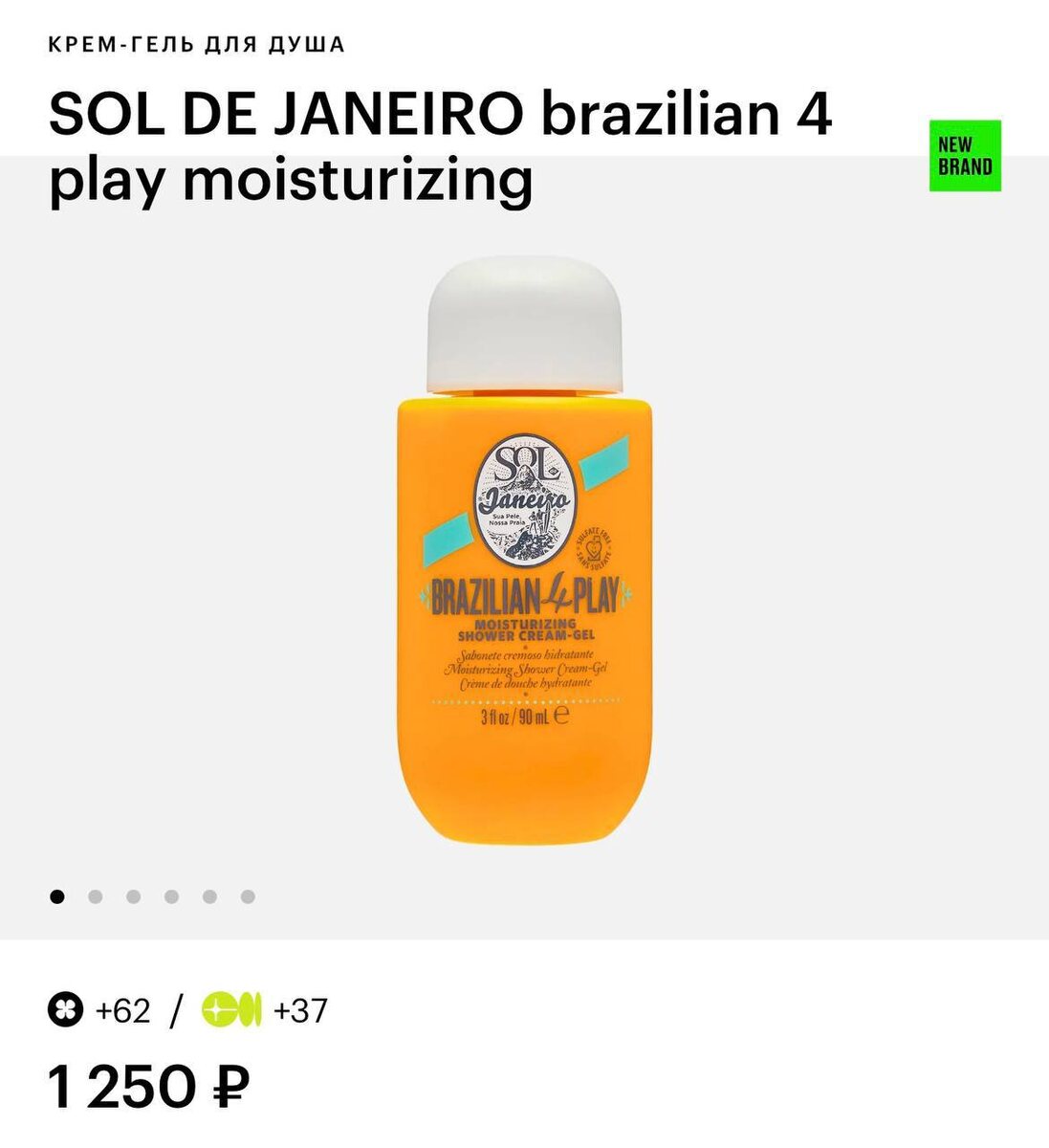
Task: Jump to the second photo indicator dot
Action: (x=96, y=896)
